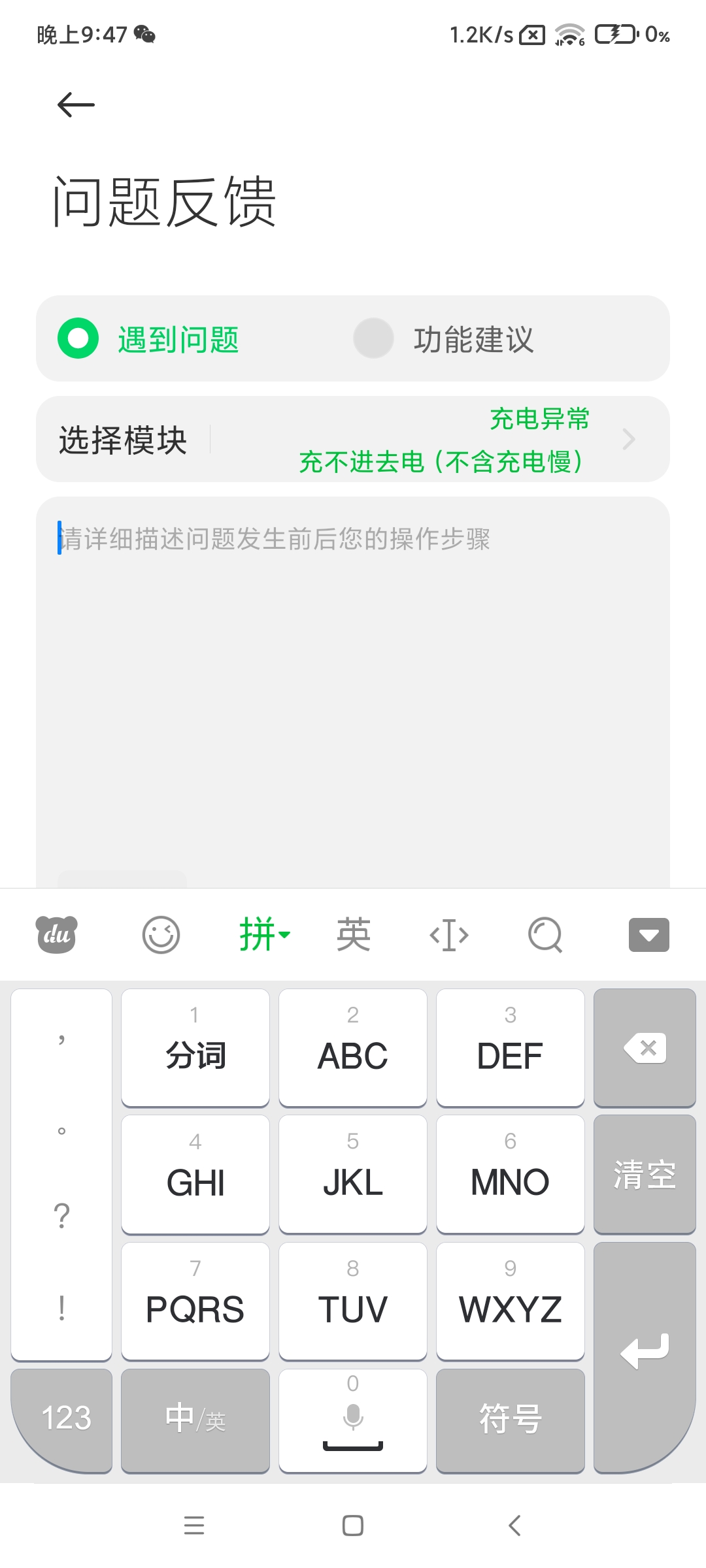This screenshot has width=706, height=1568.
Task: Switch keyboard to 英 English input
Action: [354, 935]
